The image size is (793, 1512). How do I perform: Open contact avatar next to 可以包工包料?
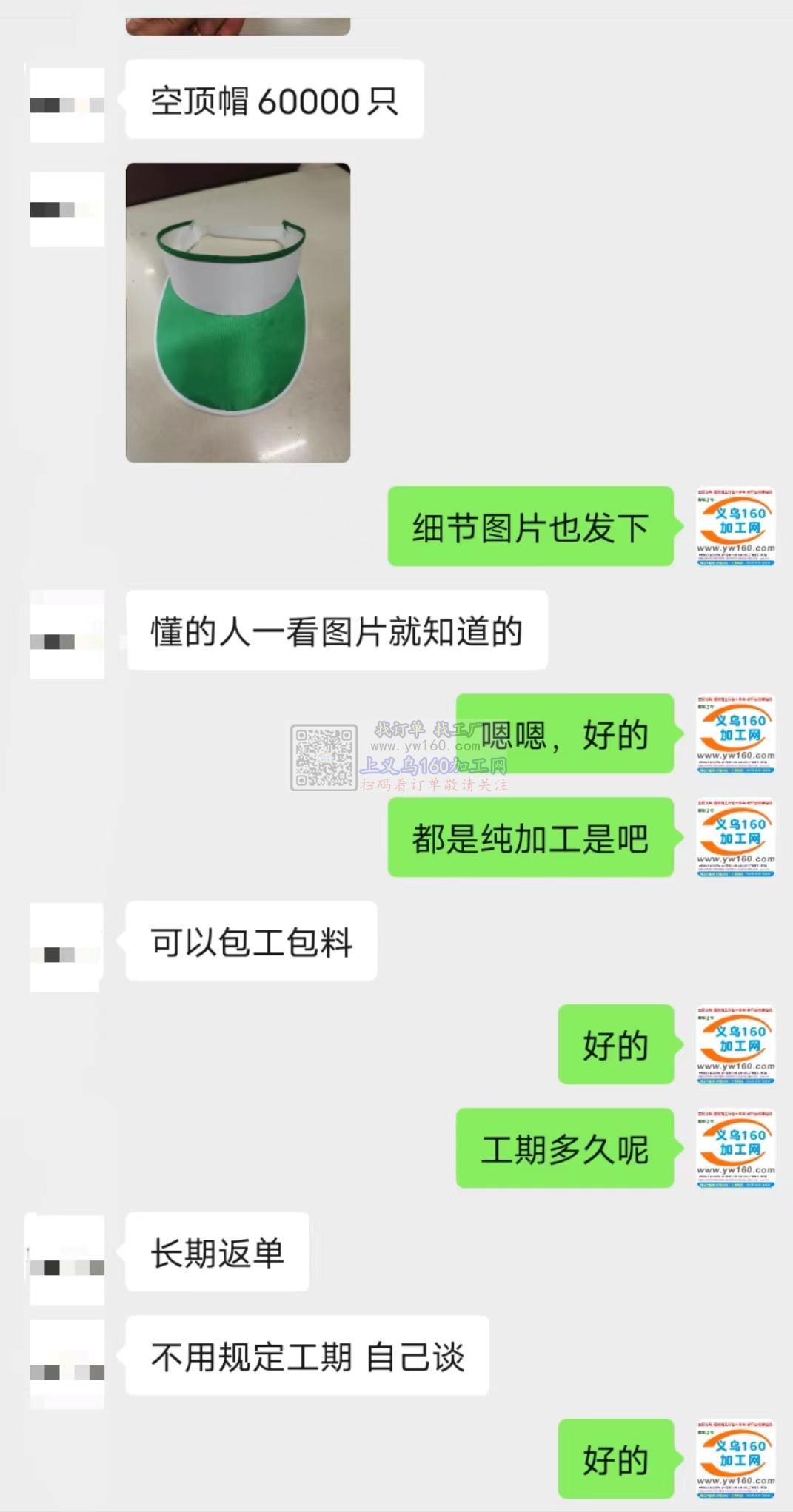point(66,947)
